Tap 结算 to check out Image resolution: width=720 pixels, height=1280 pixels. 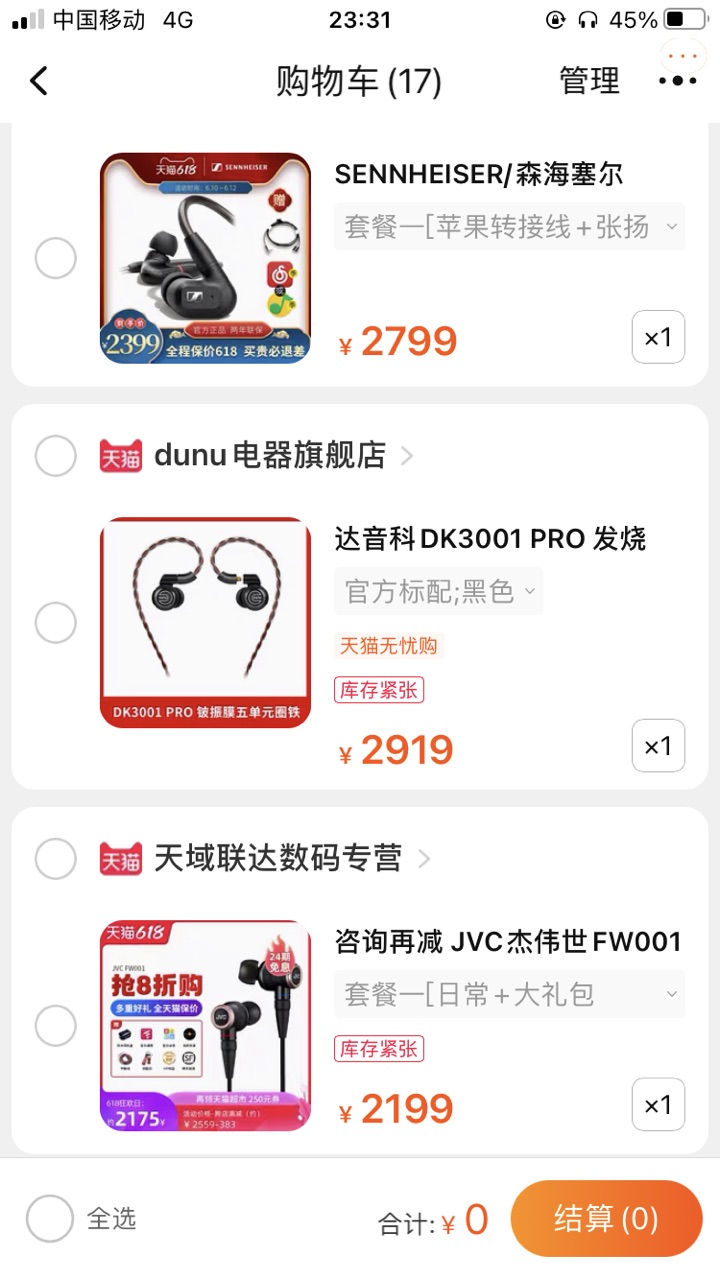pyautogui.click(x=606, y=1219)
